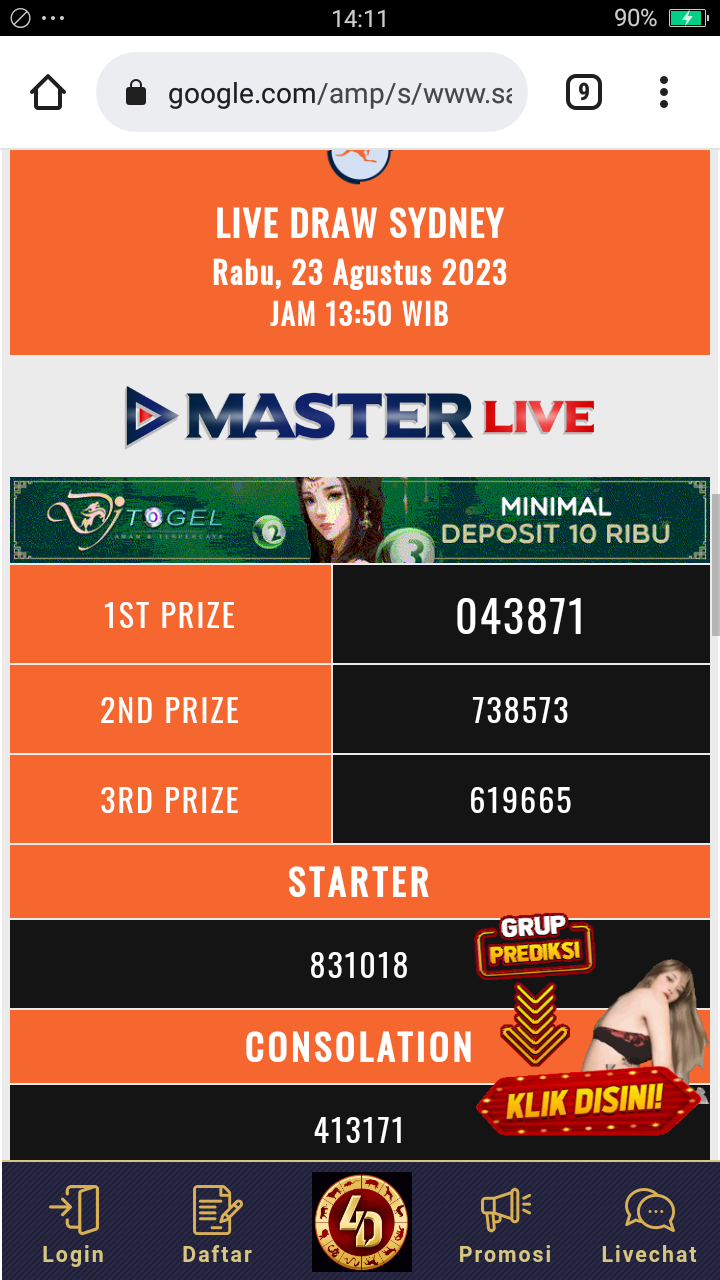Tap the center 4D zodiac button

361,1222
